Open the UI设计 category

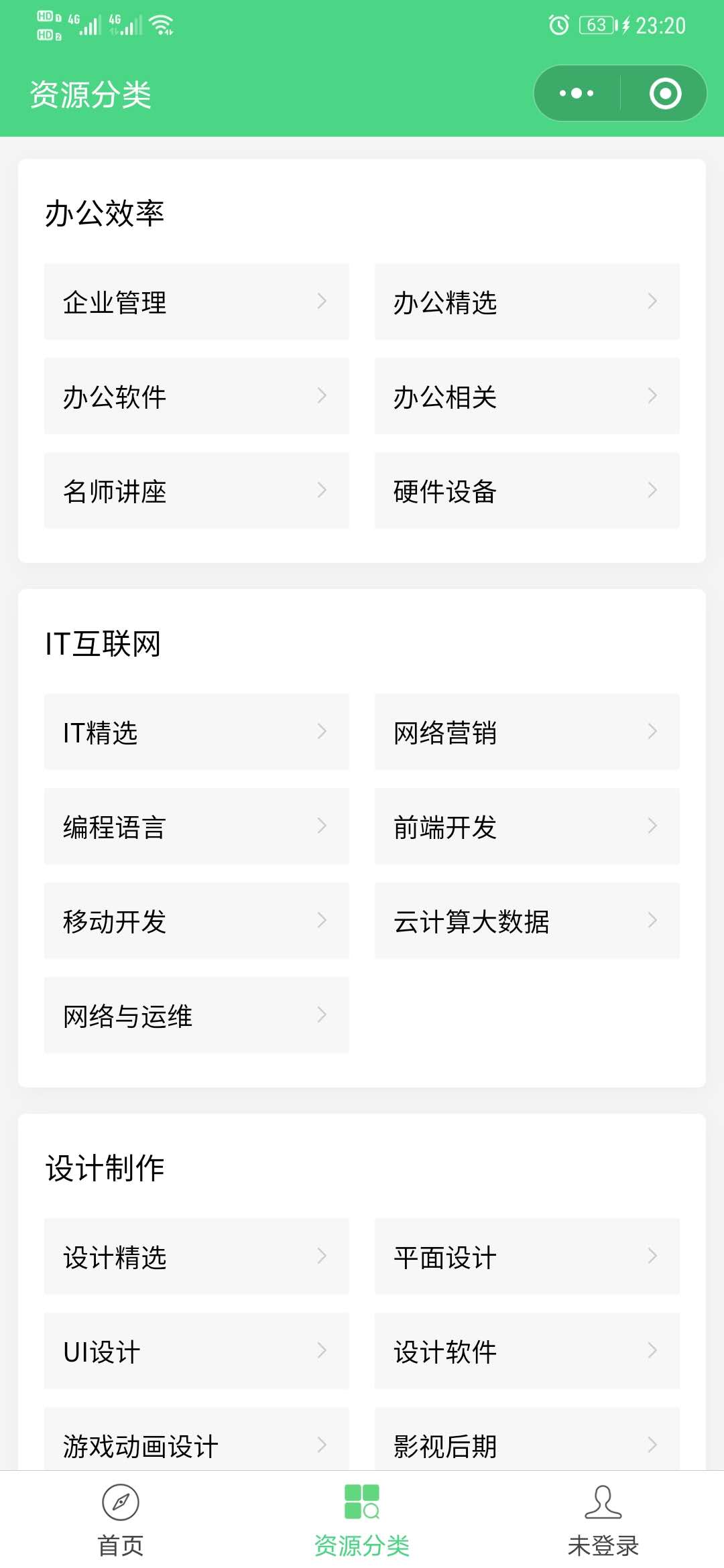[x=196, y=1351]
